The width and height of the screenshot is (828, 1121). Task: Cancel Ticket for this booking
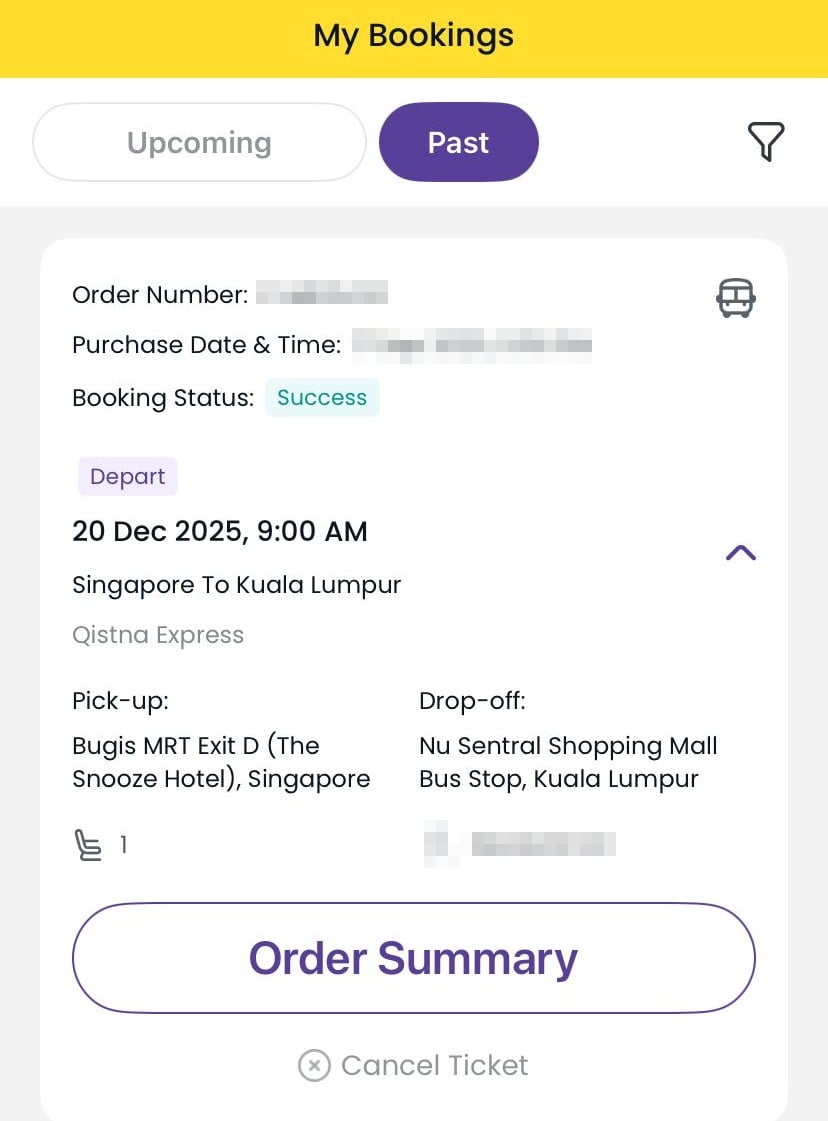pyautogui.click(x=413, y=1065)
